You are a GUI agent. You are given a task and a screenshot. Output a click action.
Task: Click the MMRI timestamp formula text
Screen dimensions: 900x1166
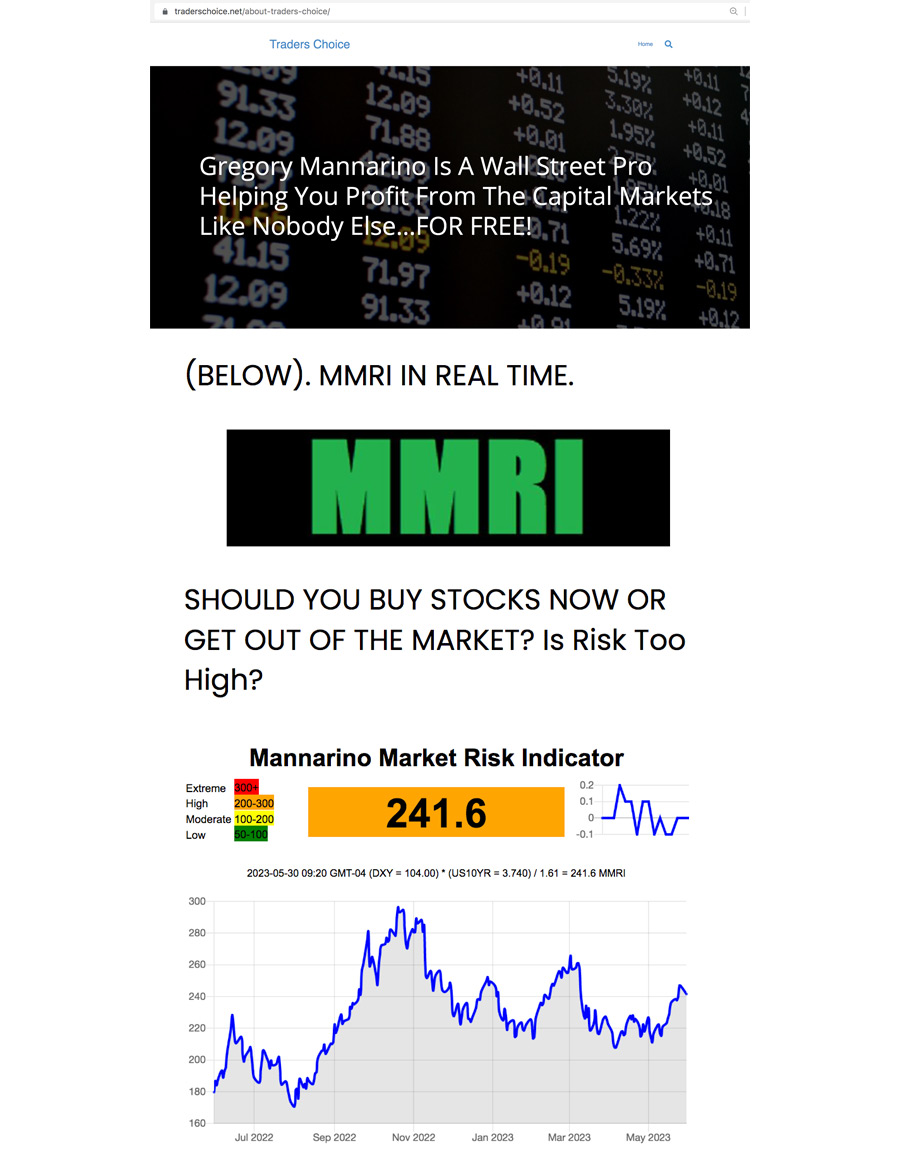[x=437, y=872]
